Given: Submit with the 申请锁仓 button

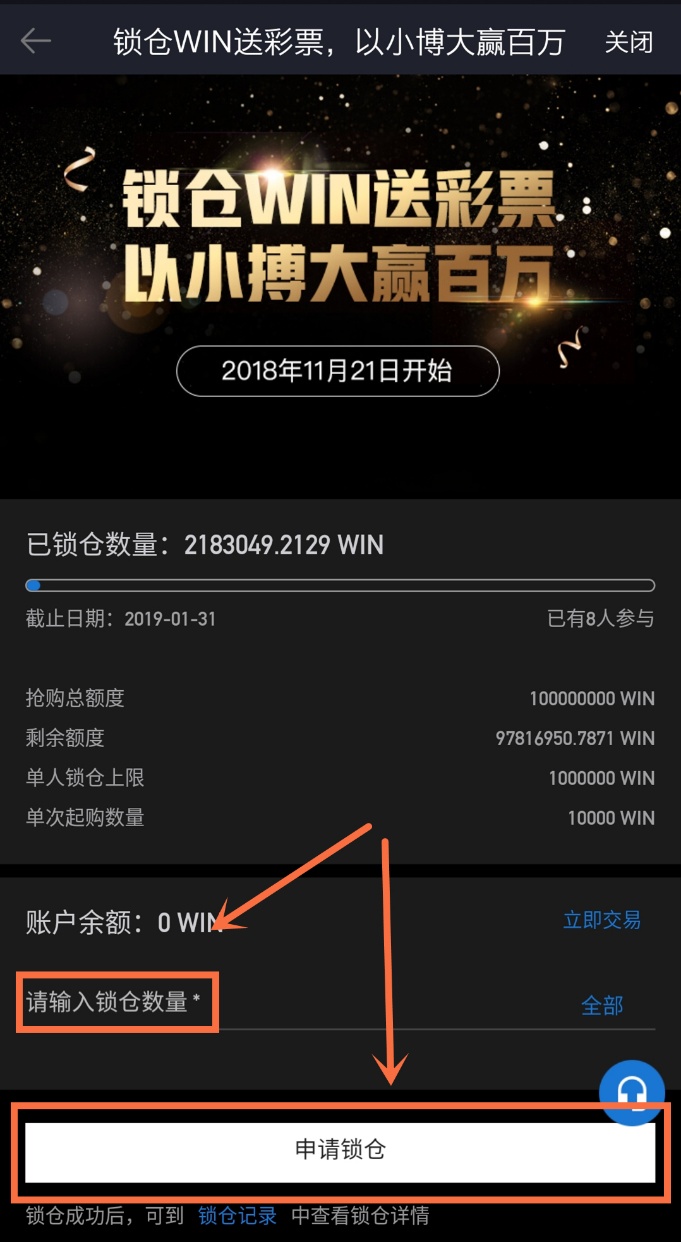Looking at the screenshot, I should coord(340,1150).
